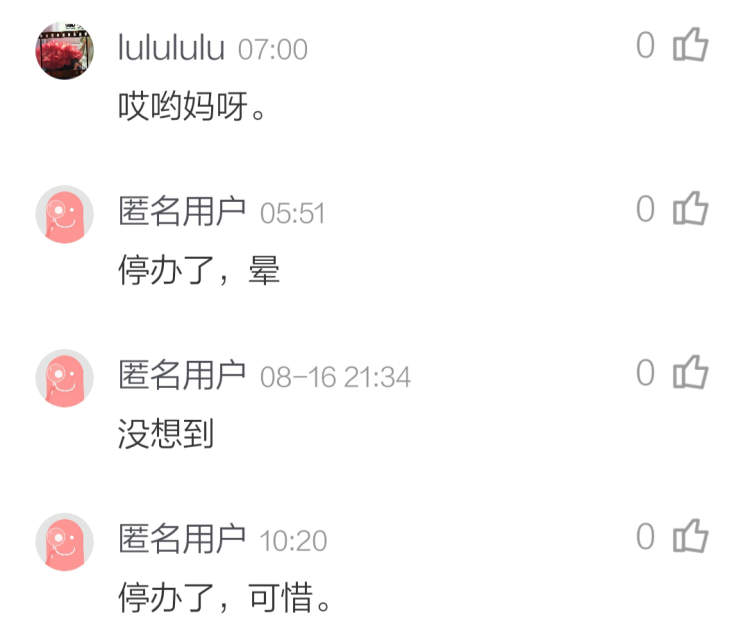Like the comment 停办了，晕

(x=690, y=209)
